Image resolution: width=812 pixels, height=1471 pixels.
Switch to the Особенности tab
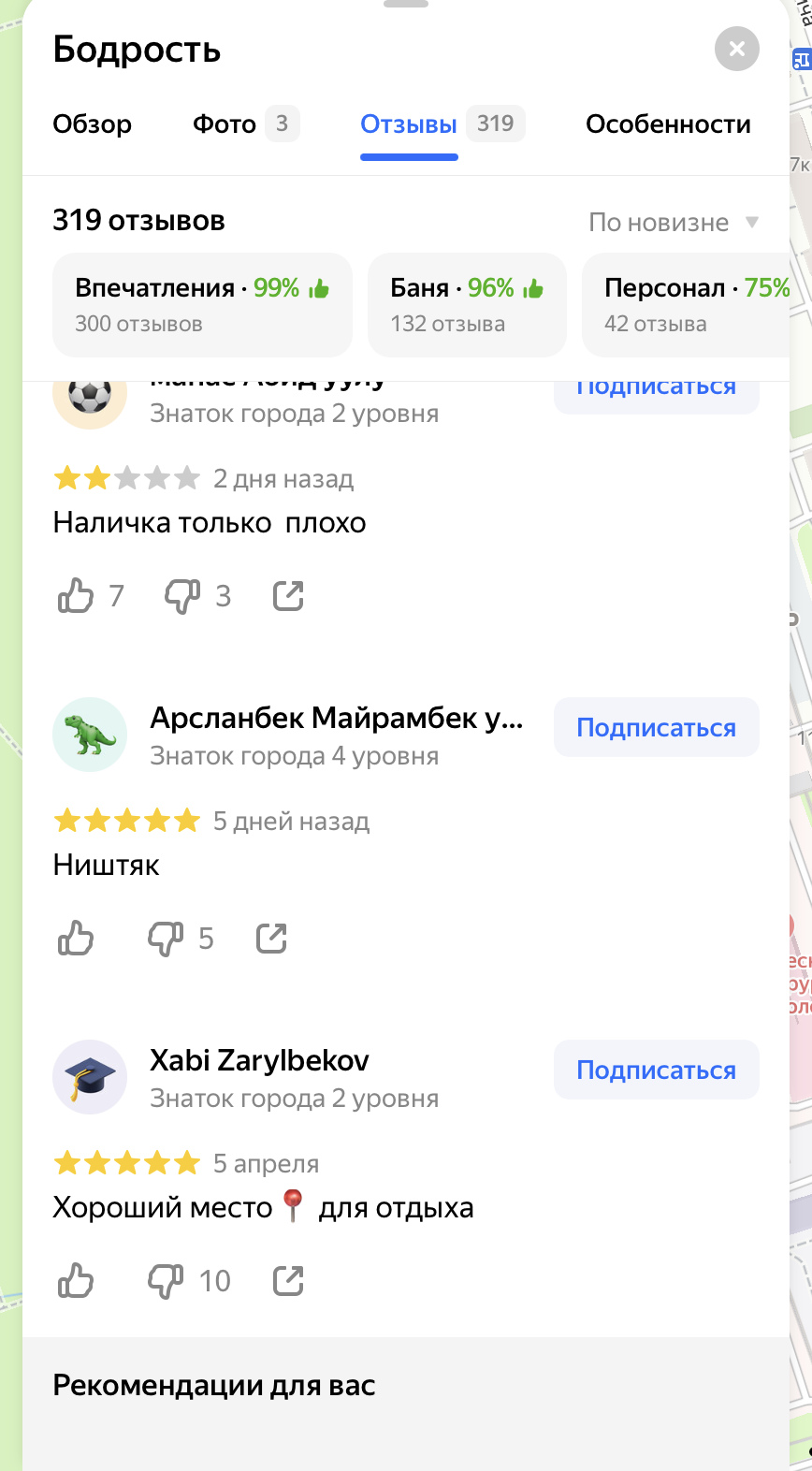668,124
